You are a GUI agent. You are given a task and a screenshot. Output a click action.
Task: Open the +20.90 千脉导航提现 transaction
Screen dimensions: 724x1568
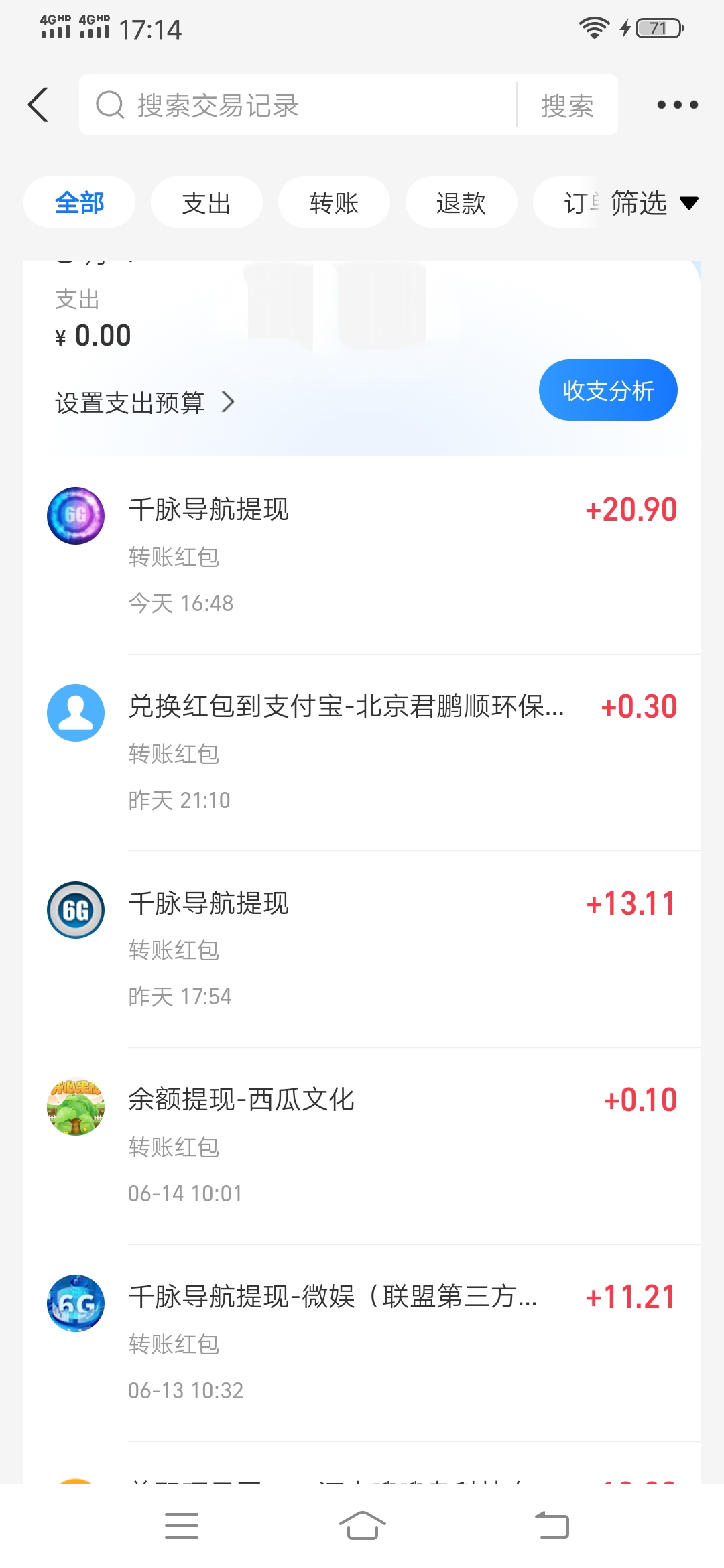(x=402, y=555)
